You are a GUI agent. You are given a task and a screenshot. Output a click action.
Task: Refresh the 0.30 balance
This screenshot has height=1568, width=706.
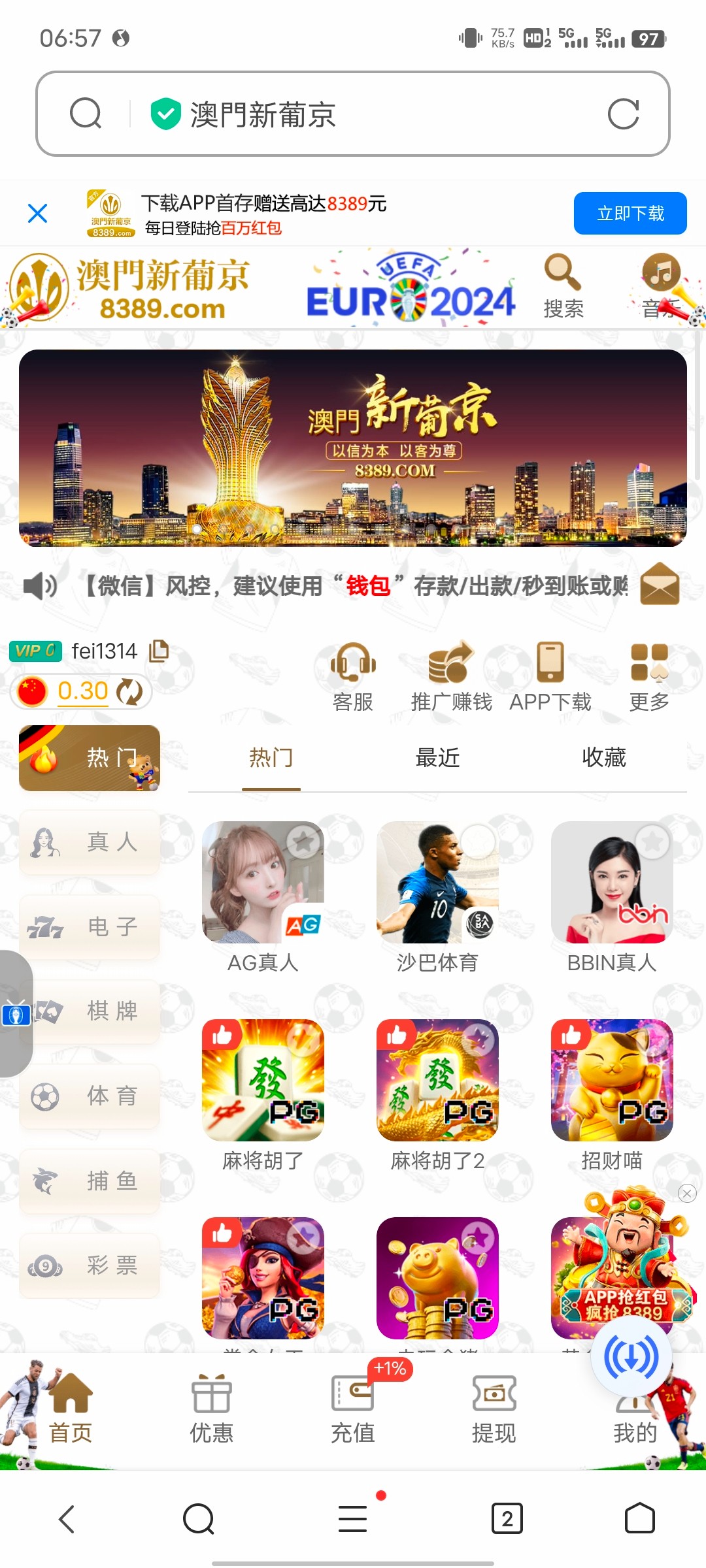point(129,691)
